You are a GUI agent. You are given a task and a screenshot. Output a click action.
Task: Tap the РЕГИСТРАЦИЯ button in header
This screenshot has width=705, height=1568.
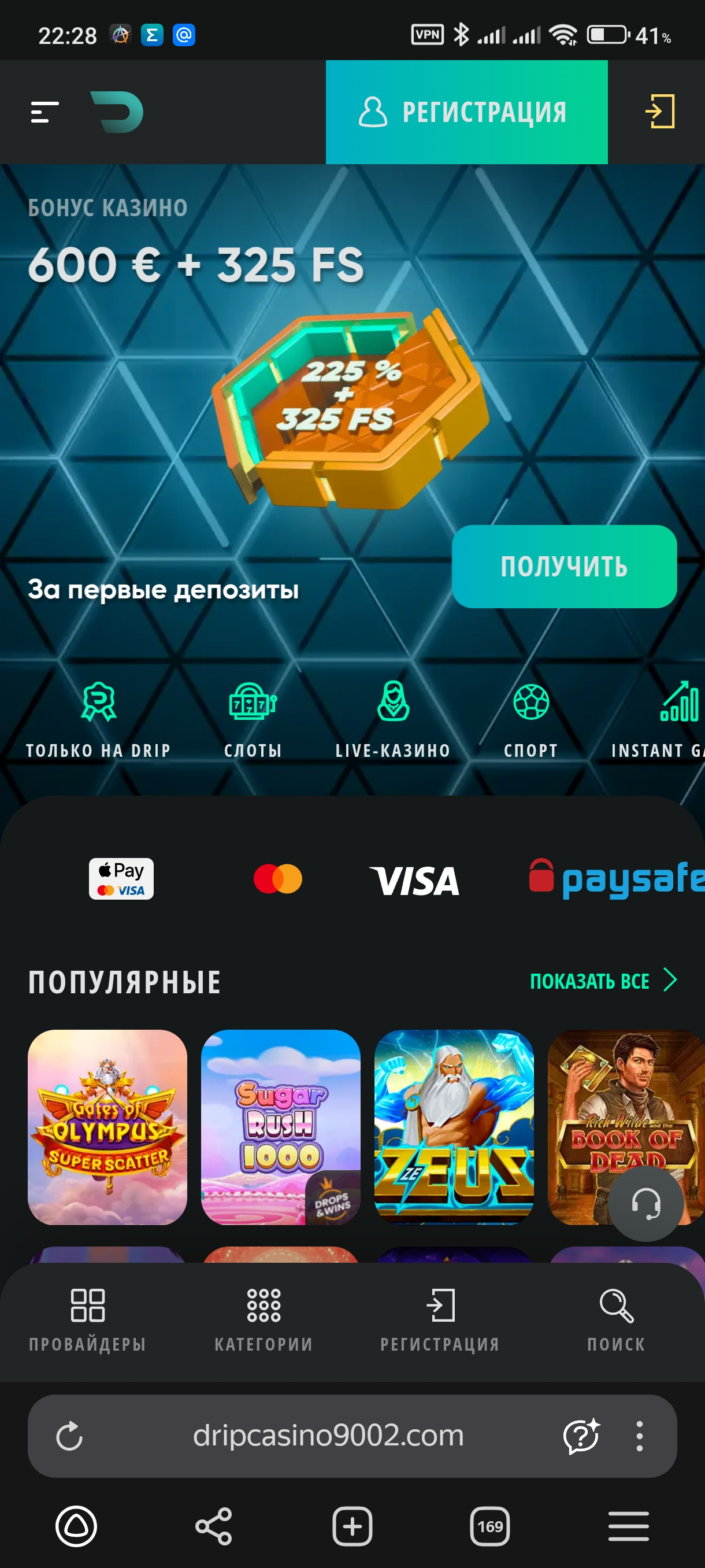click(x=466, y=112)
